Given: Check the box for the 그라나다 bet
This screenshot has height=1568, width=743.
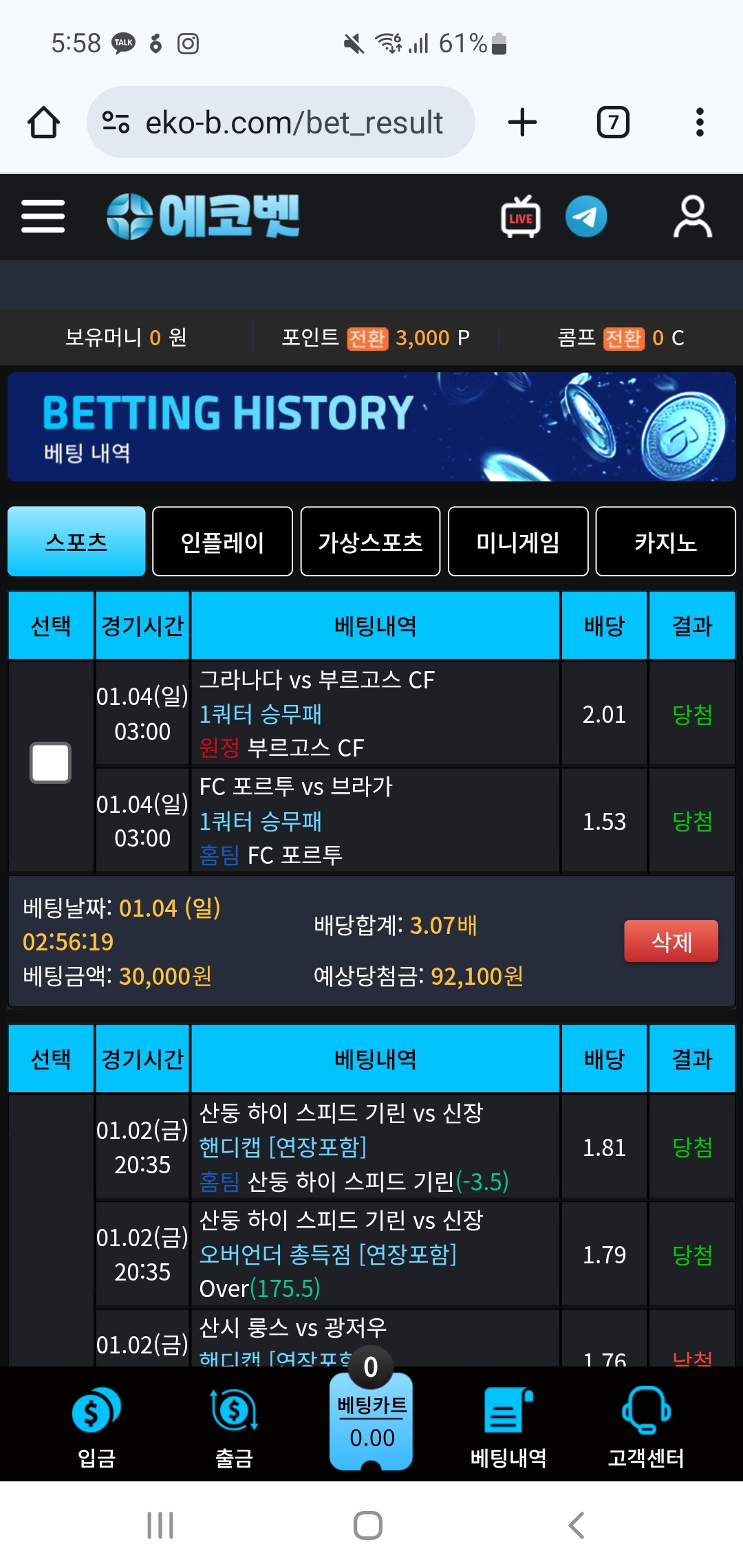Looking at the screenshot, I should tap(50, 763).
